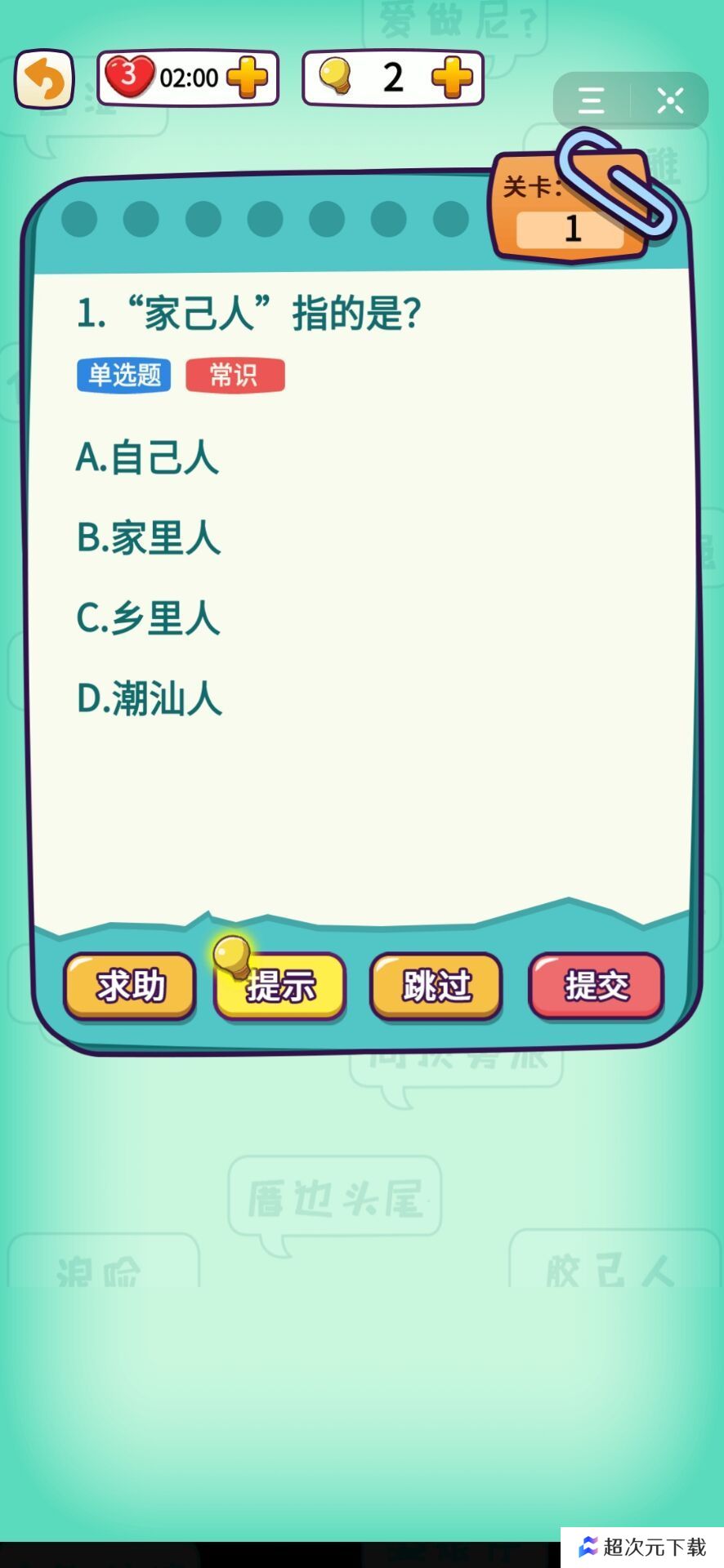Select option D 潮汕人
Image resolution: width=724 pixels, height=1568 pixels.
(150, 699)
